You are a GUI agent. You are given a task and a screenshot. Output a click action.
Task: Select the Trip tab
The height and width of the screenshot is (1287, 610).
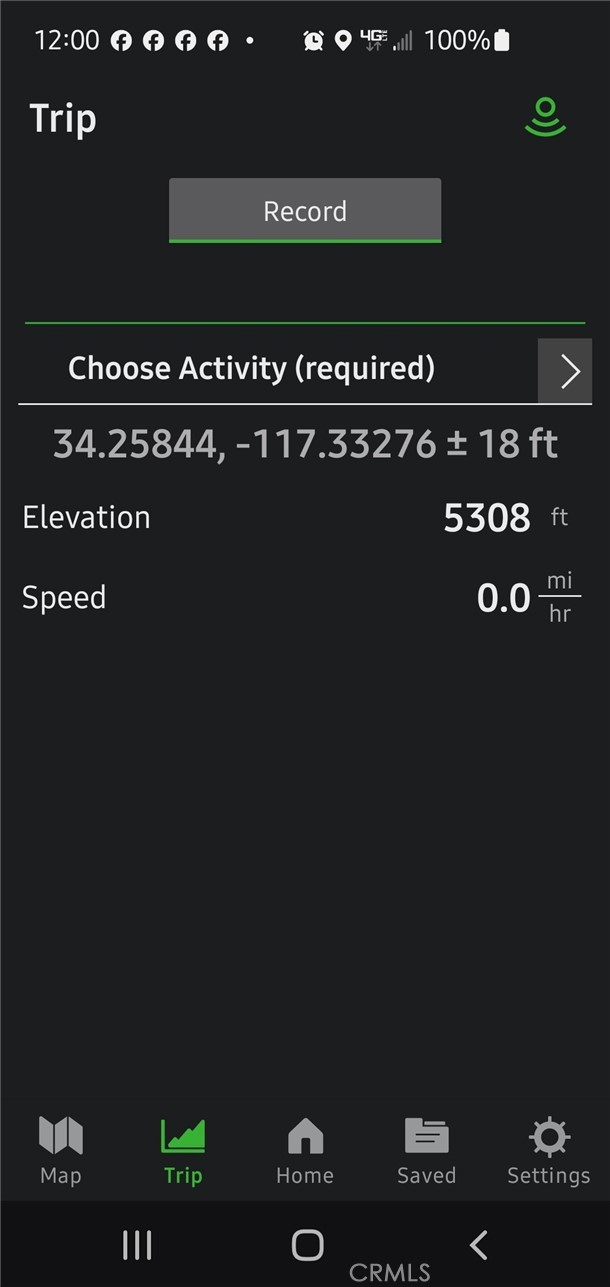(x=183, y=1150)
